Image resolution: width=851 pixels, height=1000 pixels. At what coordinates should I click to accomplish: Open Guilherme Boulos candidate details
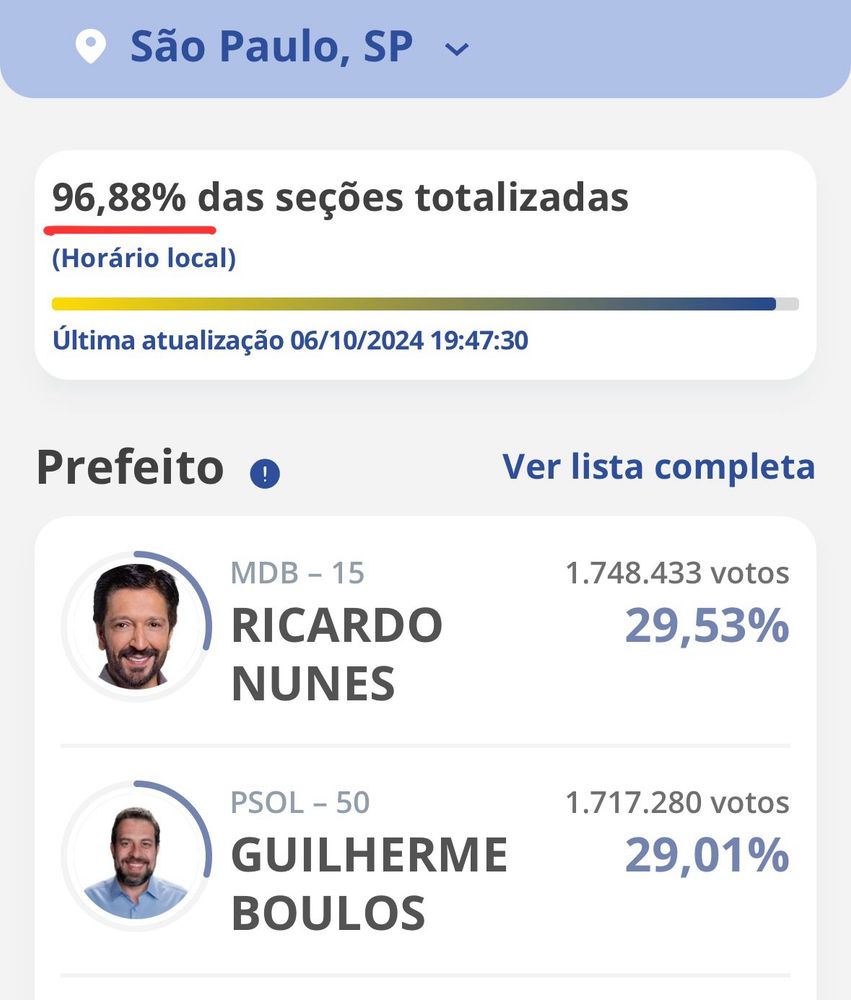pyautogui.click(x=368, y=858)
